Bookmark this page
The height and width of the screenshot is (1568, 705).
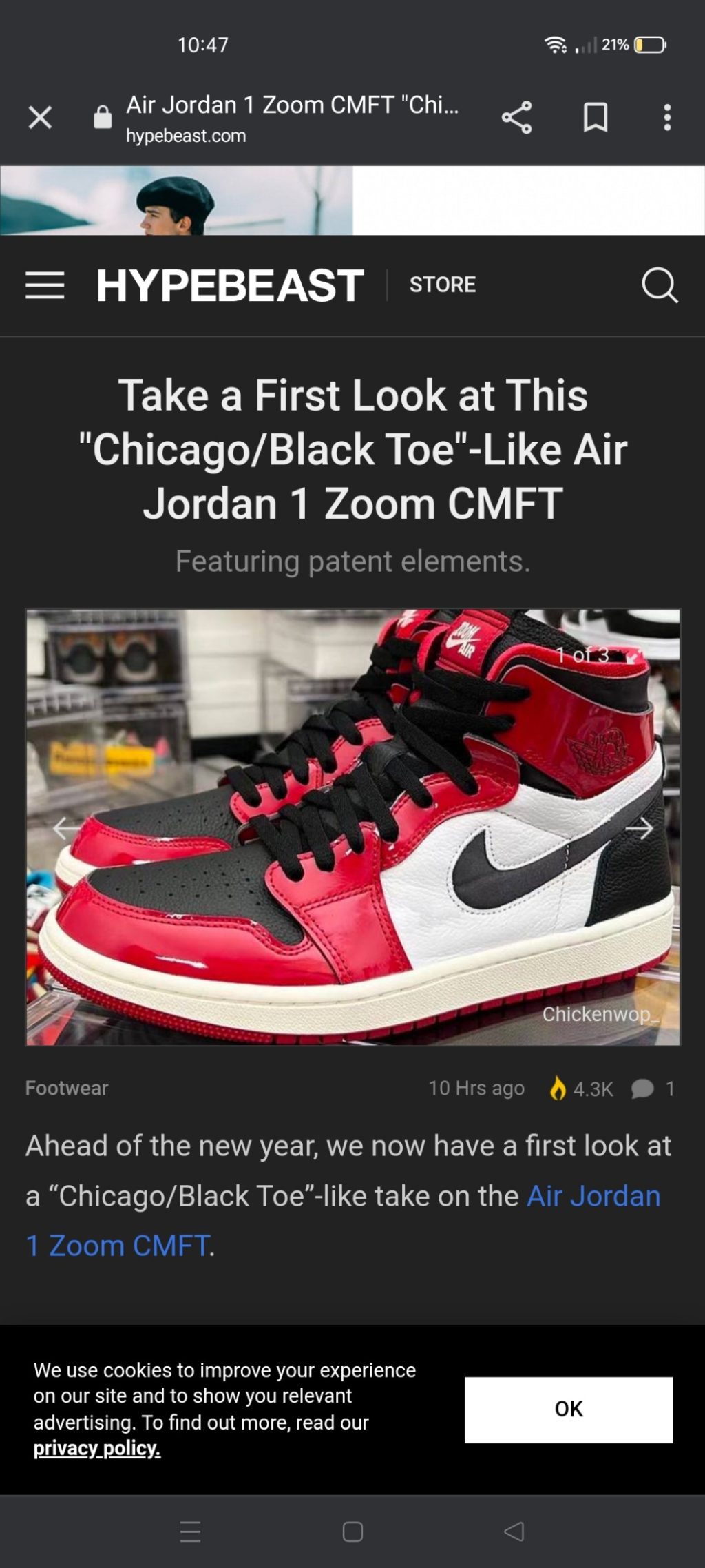point(596,117)
